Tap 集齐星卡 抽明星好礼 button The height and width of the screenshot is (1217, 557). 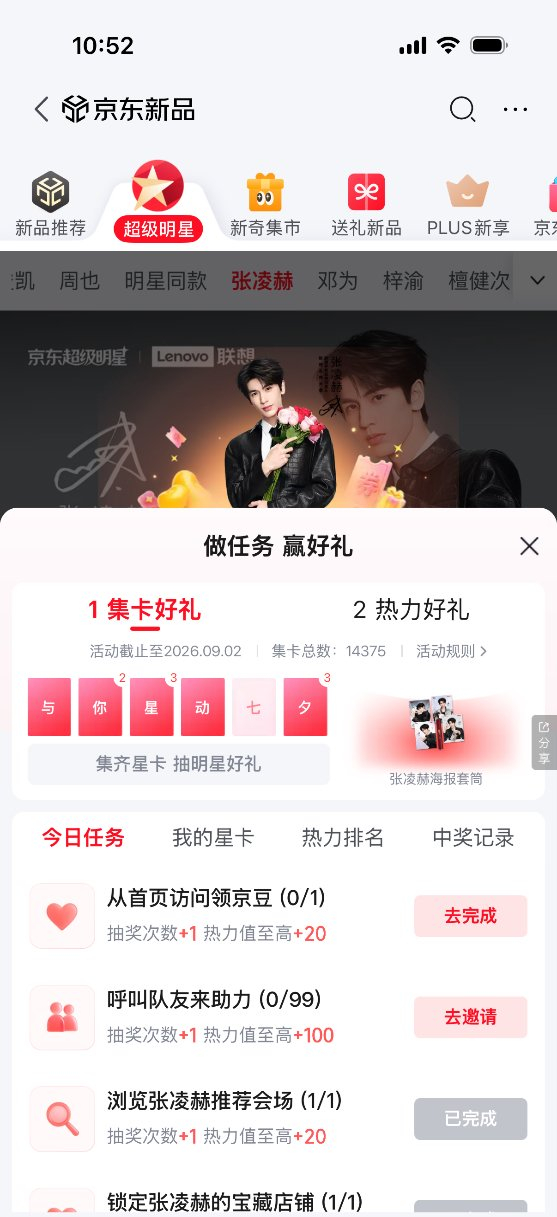pyautogui.click(x=178, y=764)
